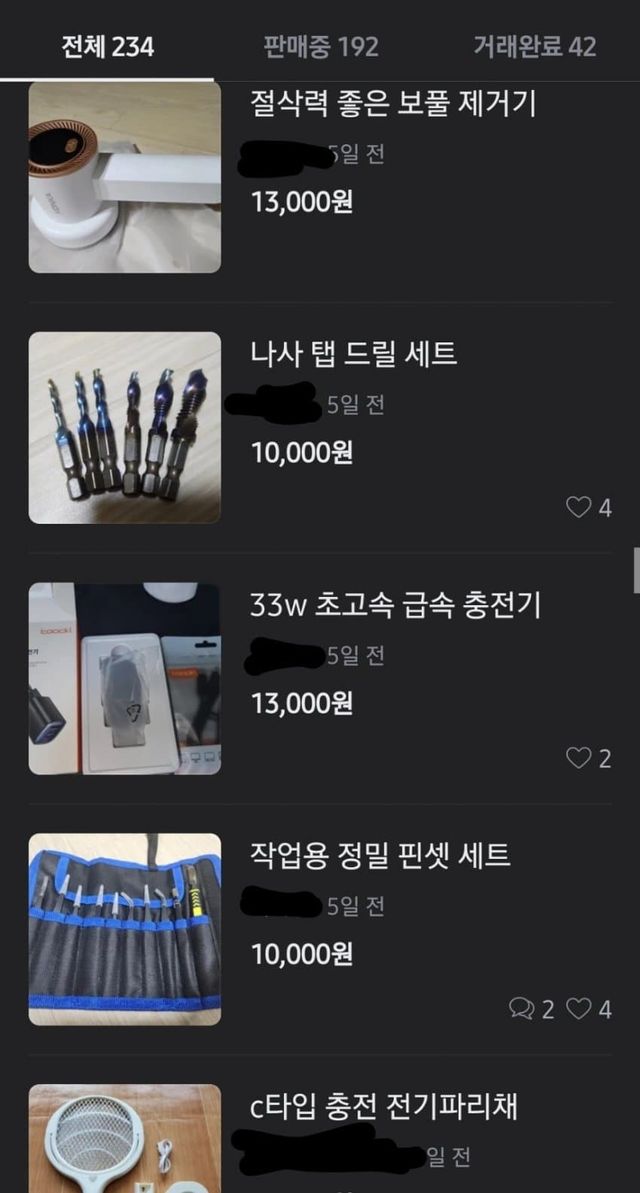The height and width of the screenshot is (1193, 640).
Task: View the c타입 충전 전기파리채 item
Action: pyautogui.click(x=383, y=1106)
